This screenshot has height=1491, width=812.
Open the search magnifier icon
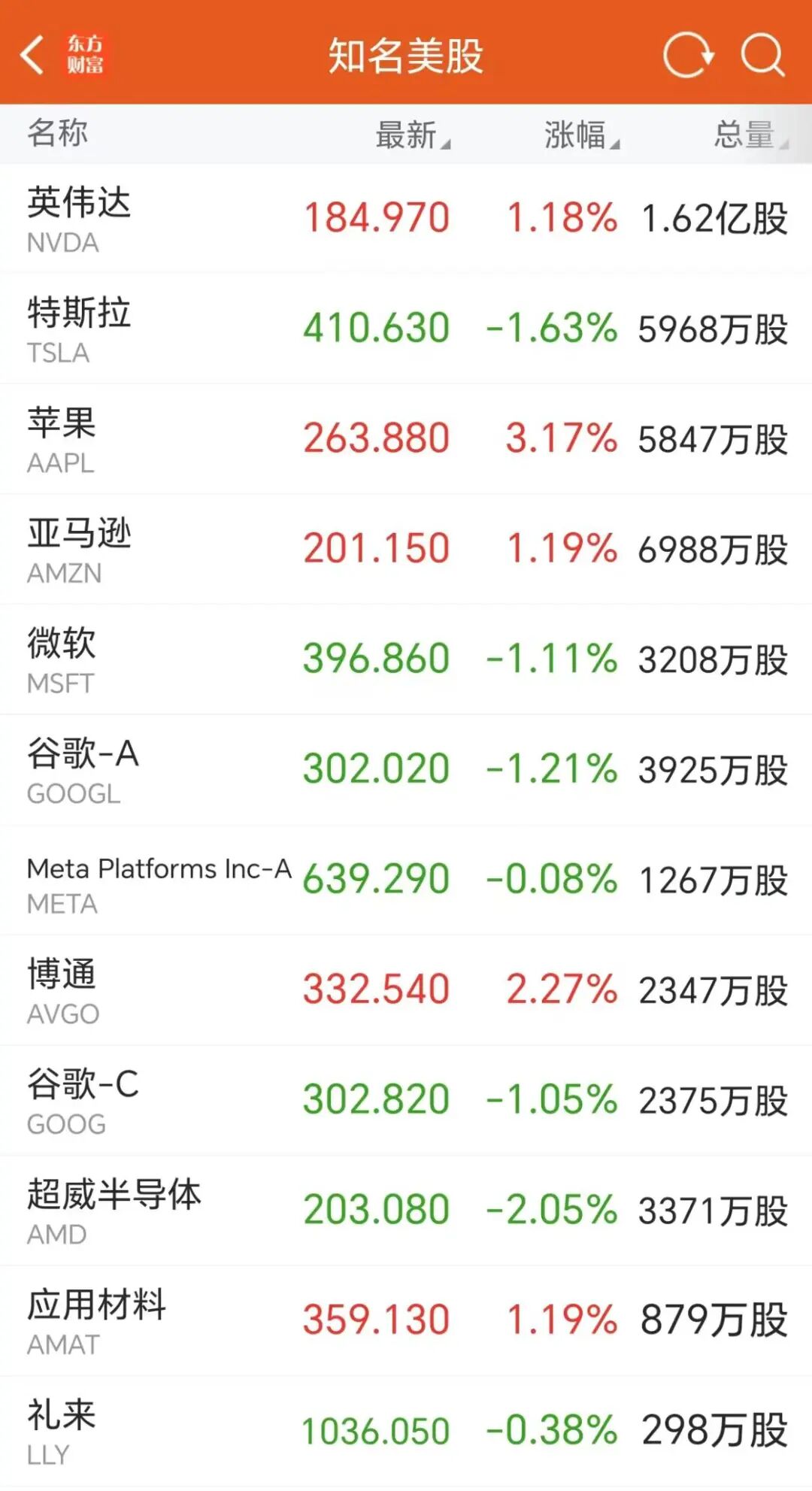762,54
